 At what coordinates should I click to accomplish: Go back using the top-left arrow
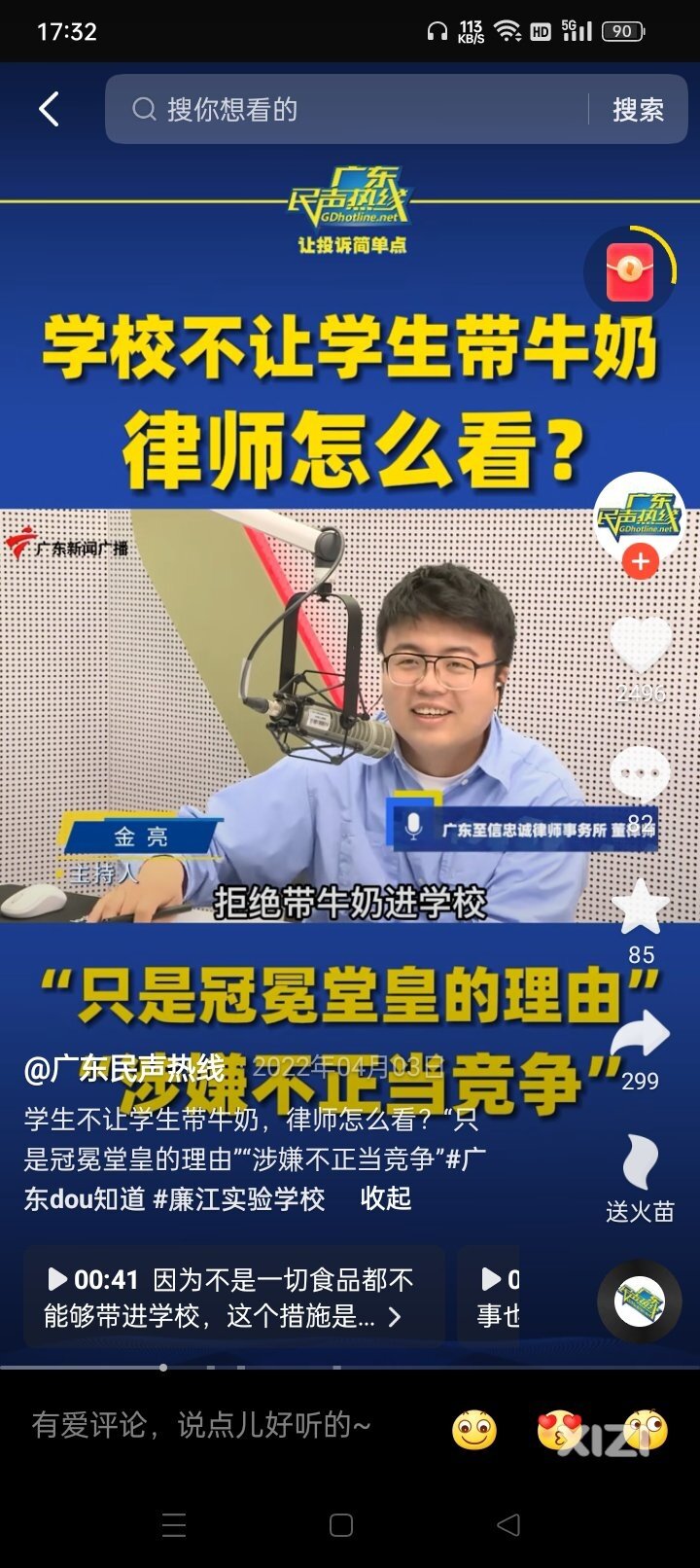pos(49,109)
